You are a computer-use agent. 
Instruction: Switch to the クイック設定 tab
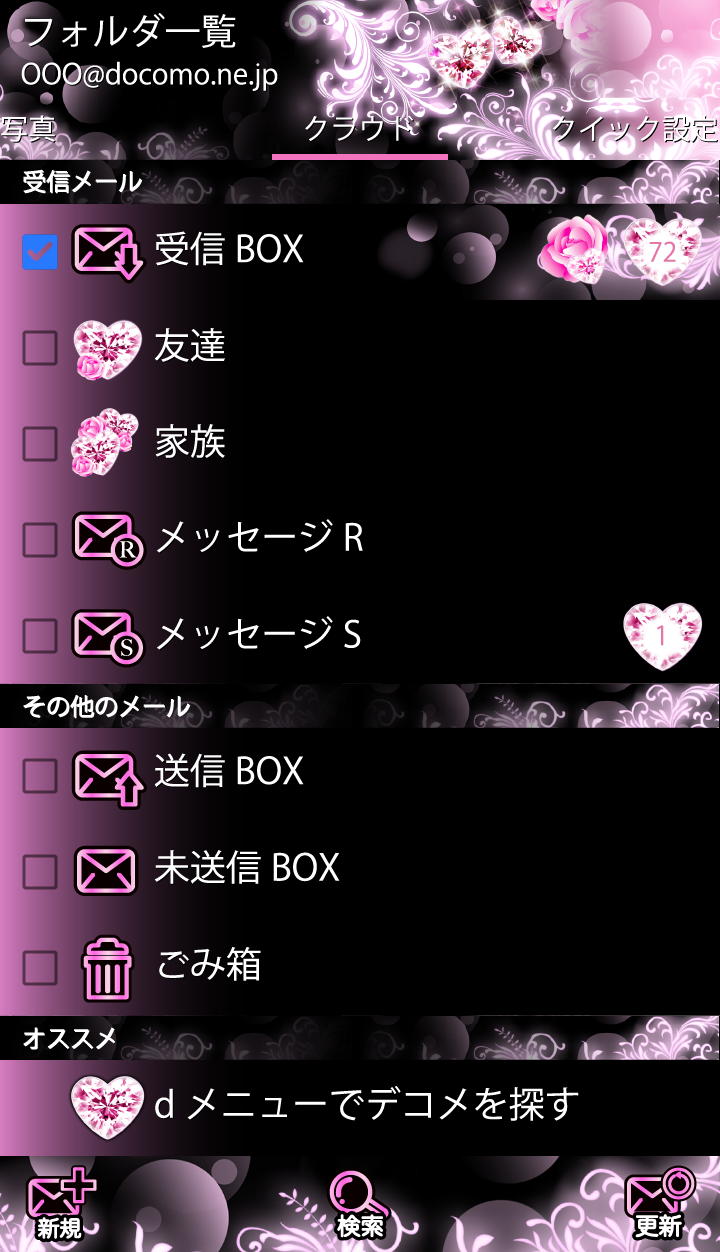tap(635, 130)
